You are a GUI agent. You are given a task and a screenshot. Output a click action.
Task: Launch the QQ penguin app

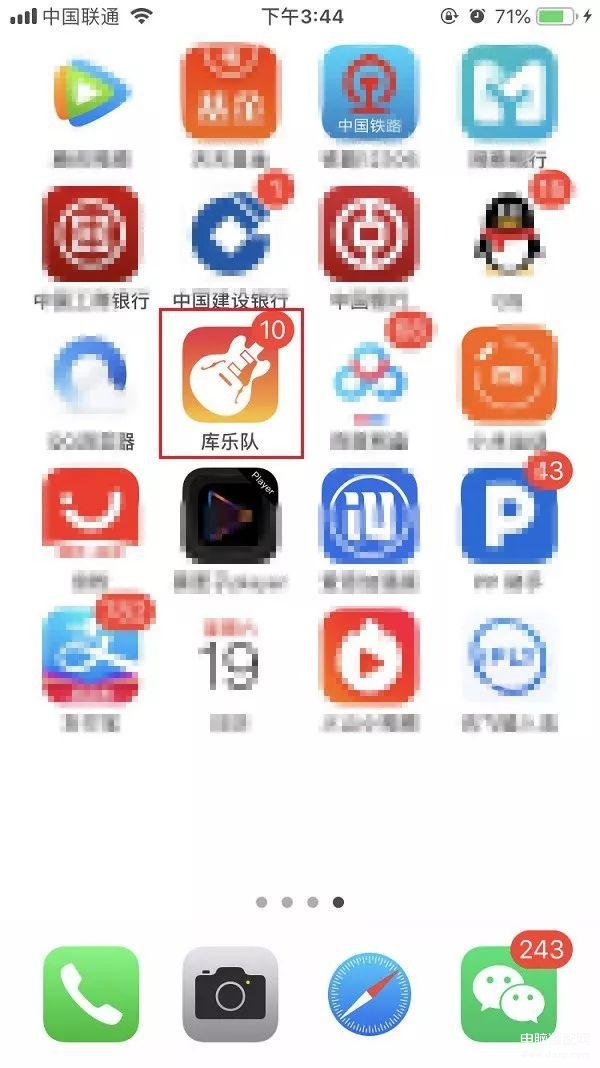509,234
